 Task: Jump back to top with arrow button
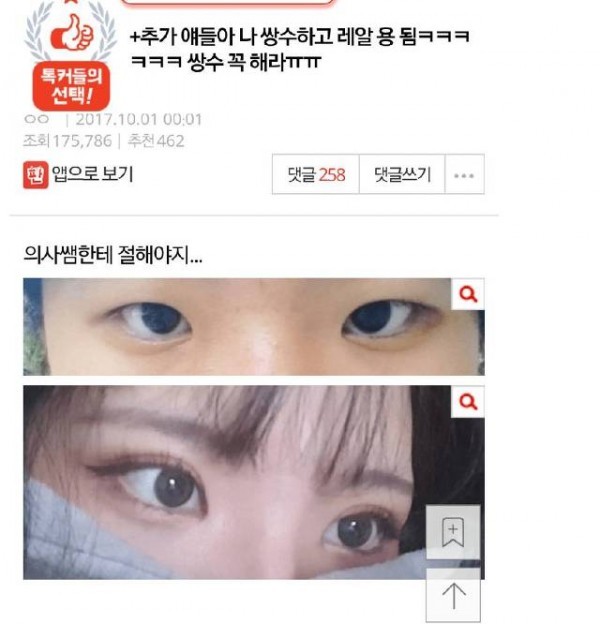tap(453, 596)
